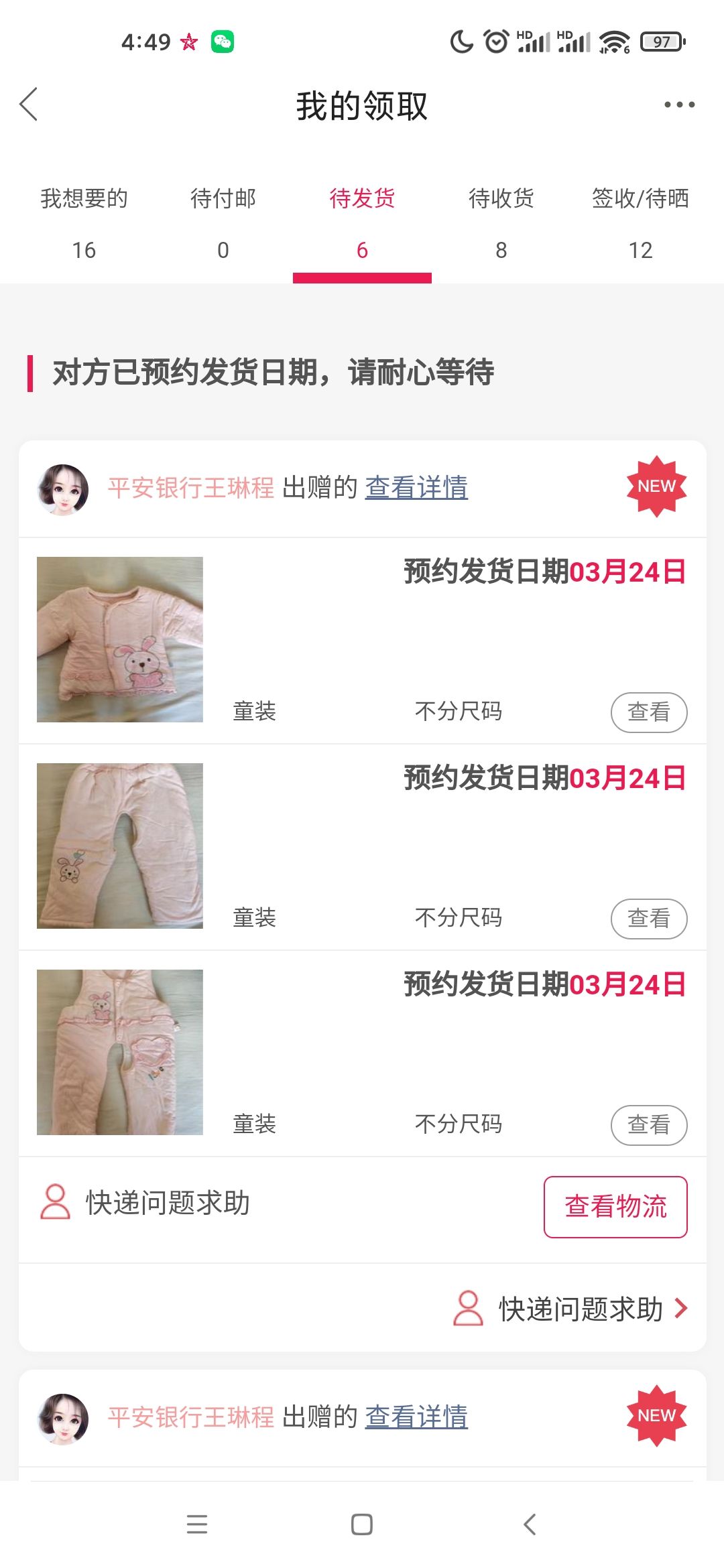Image resolution: width=724 pixels, height=1568 pixels.
Task: Switch to the 我想要的 tab
Action: pyautogui.click(x=84, y=223)
